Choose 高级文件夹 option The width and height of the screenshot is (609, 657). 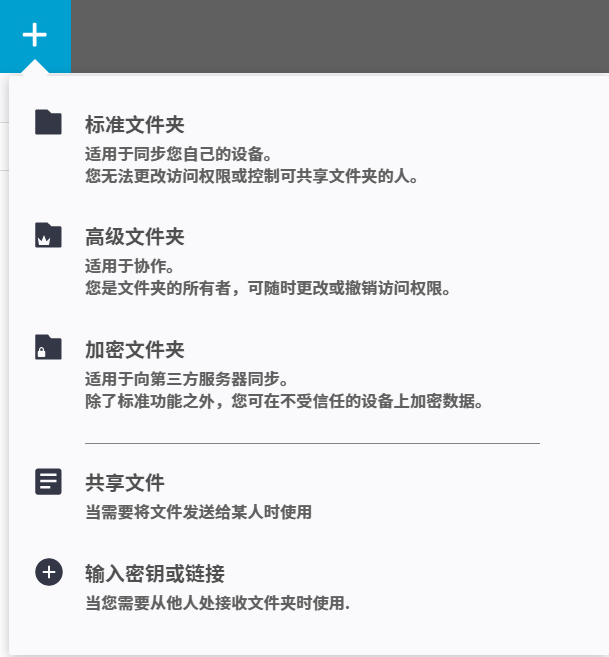point(135,238)
